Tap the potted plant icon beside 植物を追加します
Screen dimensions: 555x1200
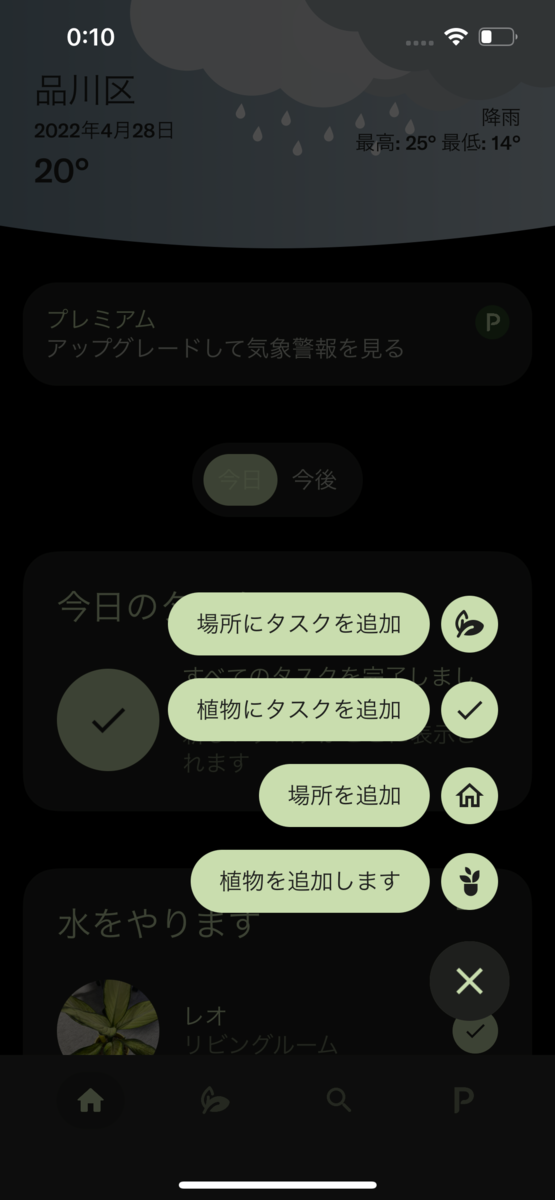coord(470,881)
